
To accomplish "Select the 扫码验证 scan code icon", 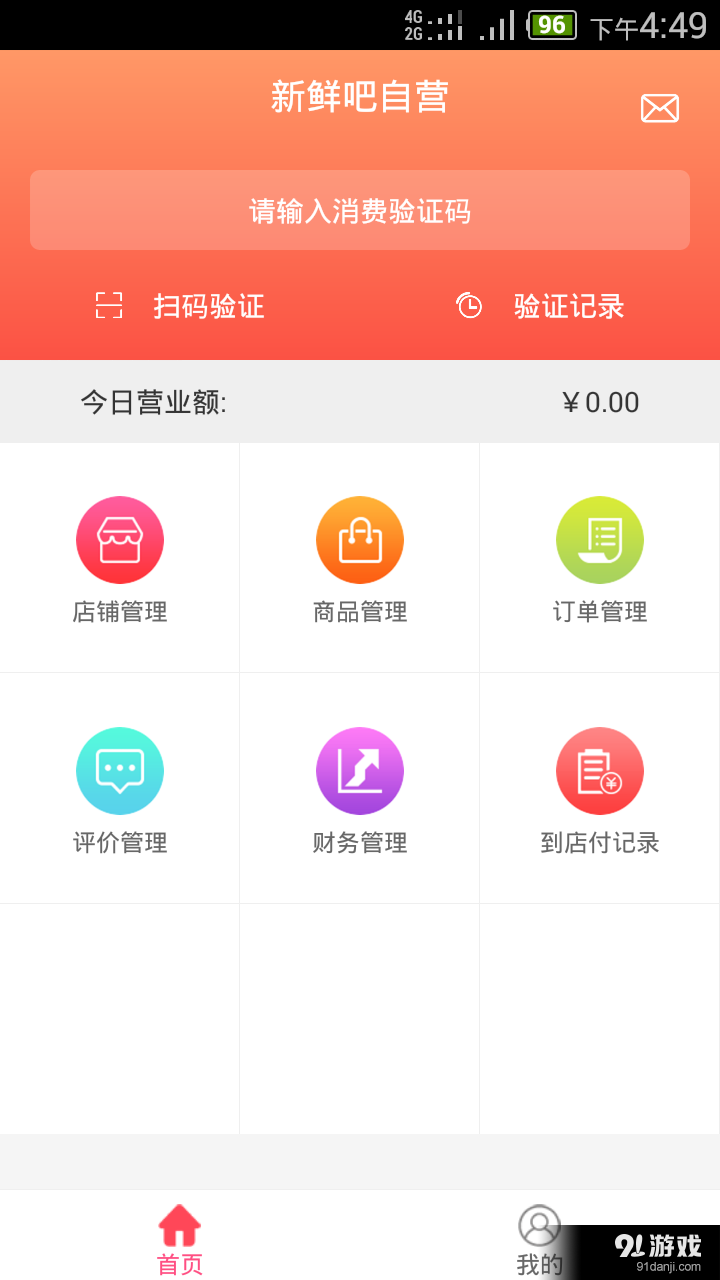I will point(110,306).
